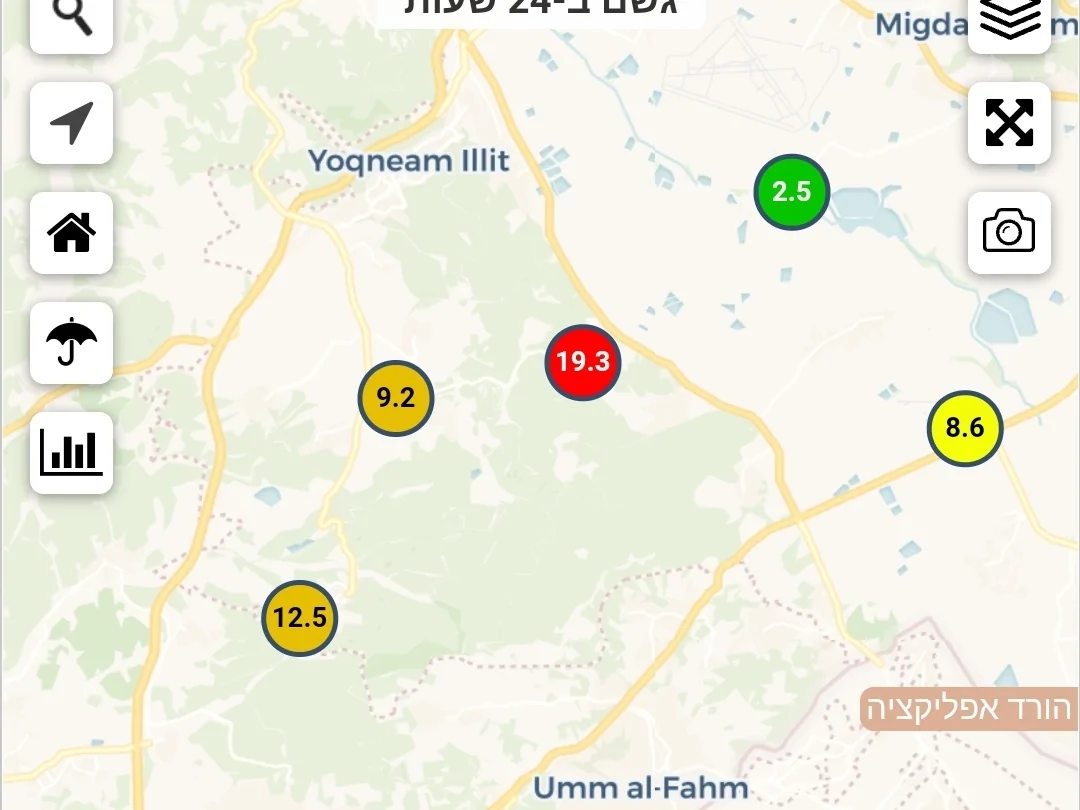Open the 9.2 station marker
The width and height of the screenshot is (1080, 810).
396,398
